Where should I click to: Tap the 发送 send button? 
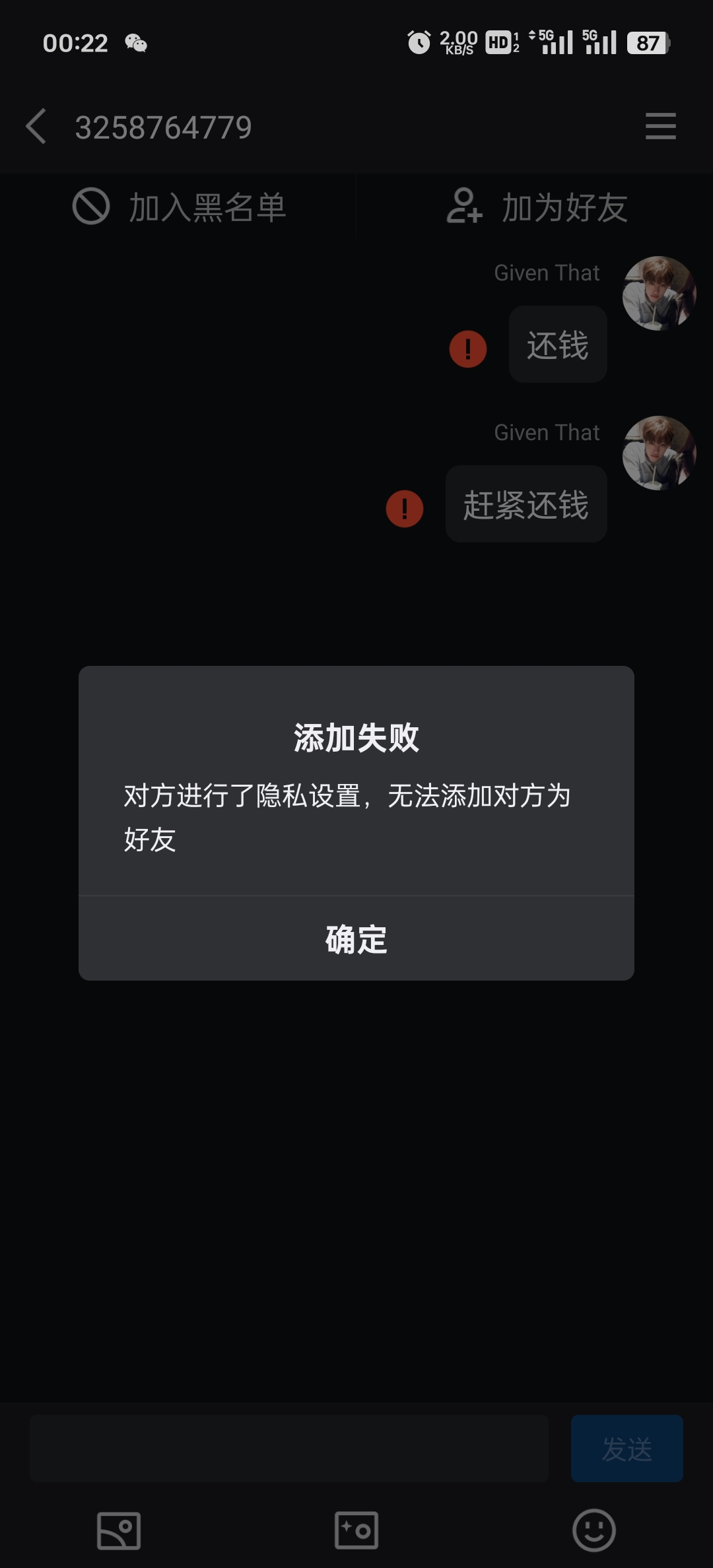click(627, 1449)
